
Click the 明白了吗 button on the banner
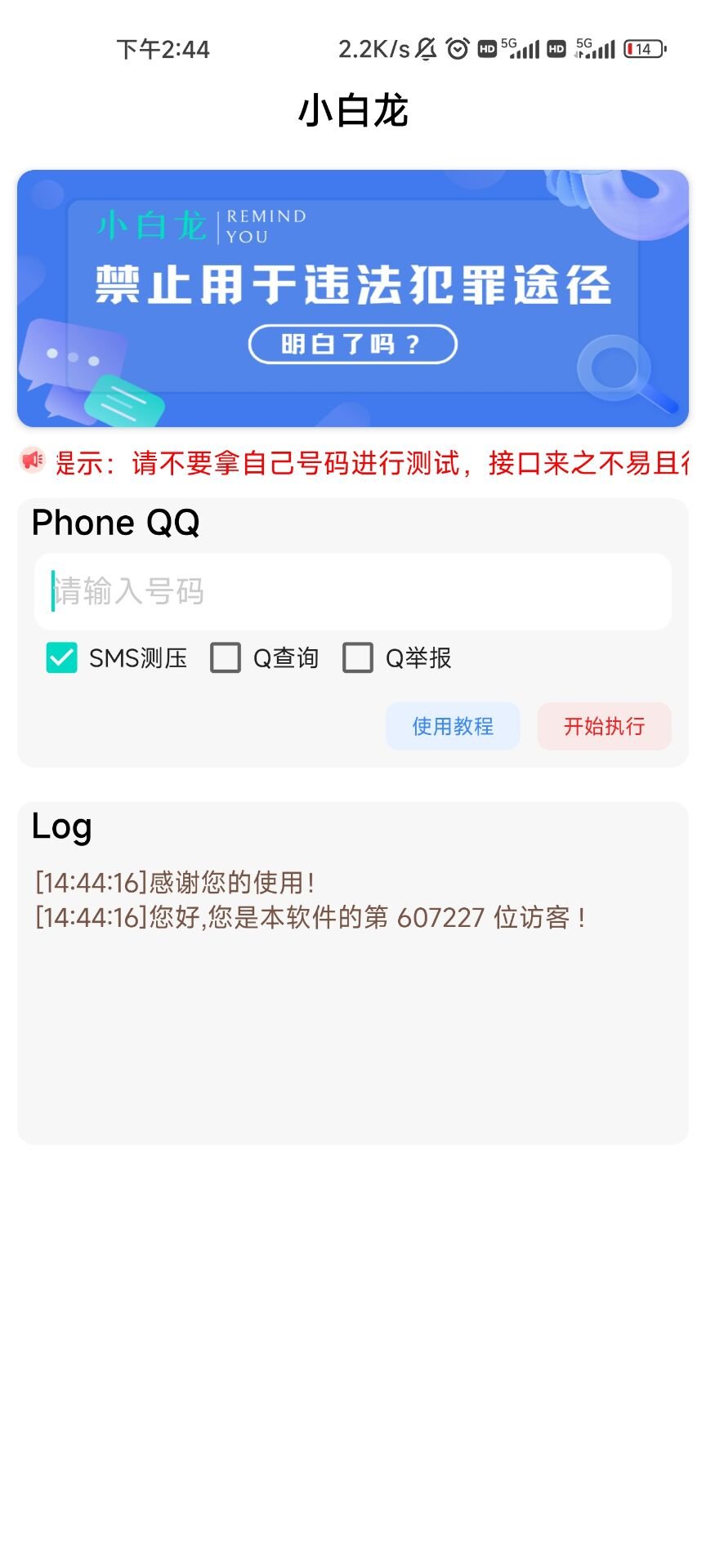353,345
